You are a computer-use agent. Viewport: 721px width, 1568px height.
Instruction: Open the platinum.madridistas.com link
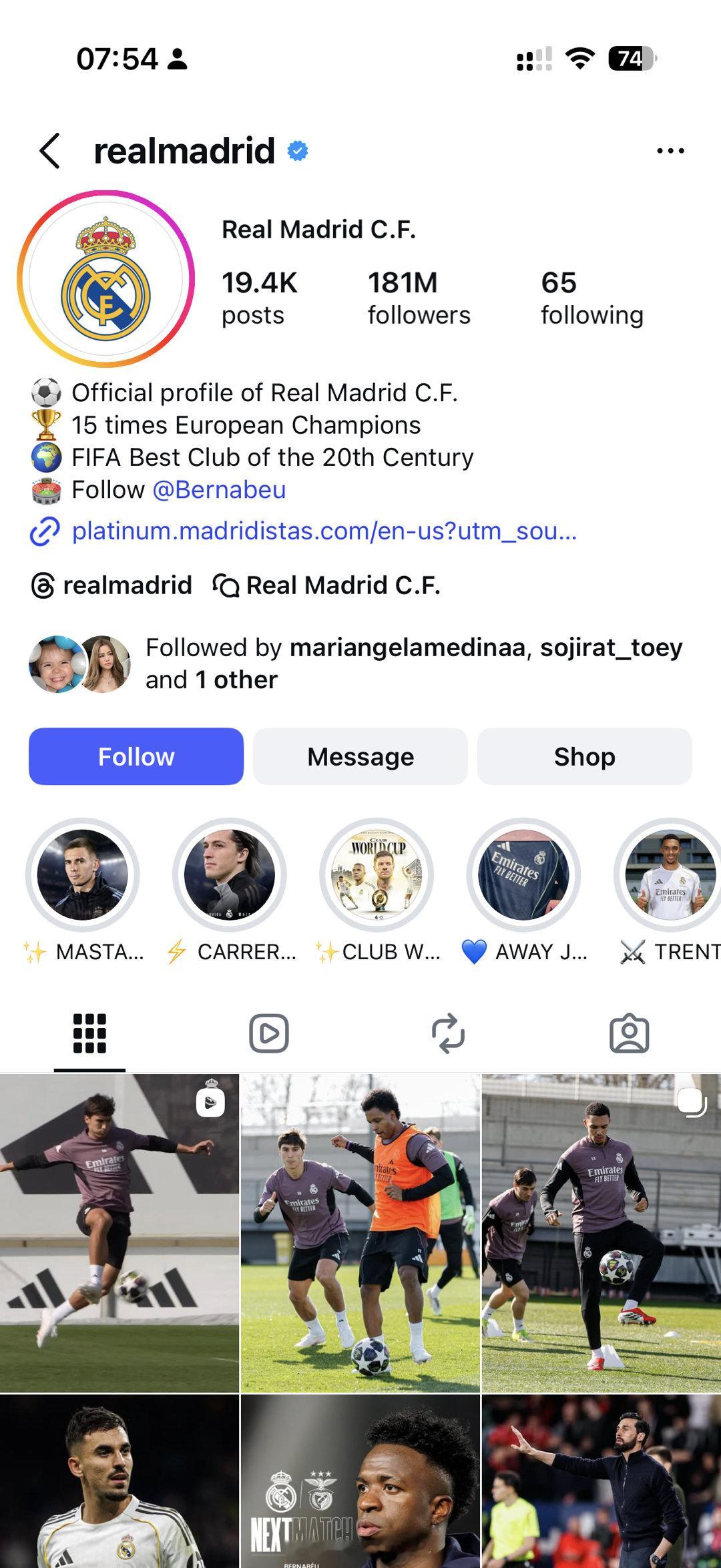pos(324,531)
